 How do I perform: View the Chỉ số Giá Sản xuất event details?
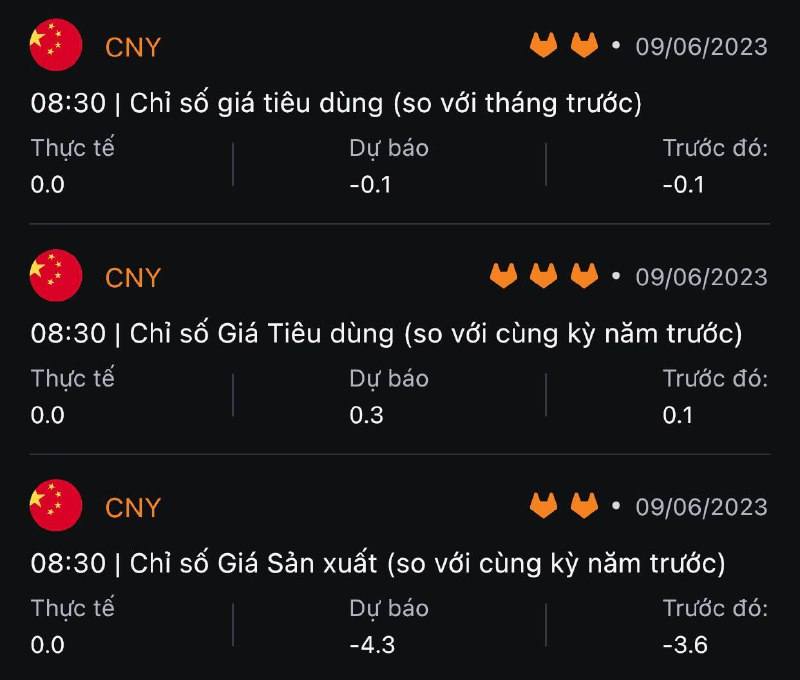pyautogui.click(x=378, y=563)
